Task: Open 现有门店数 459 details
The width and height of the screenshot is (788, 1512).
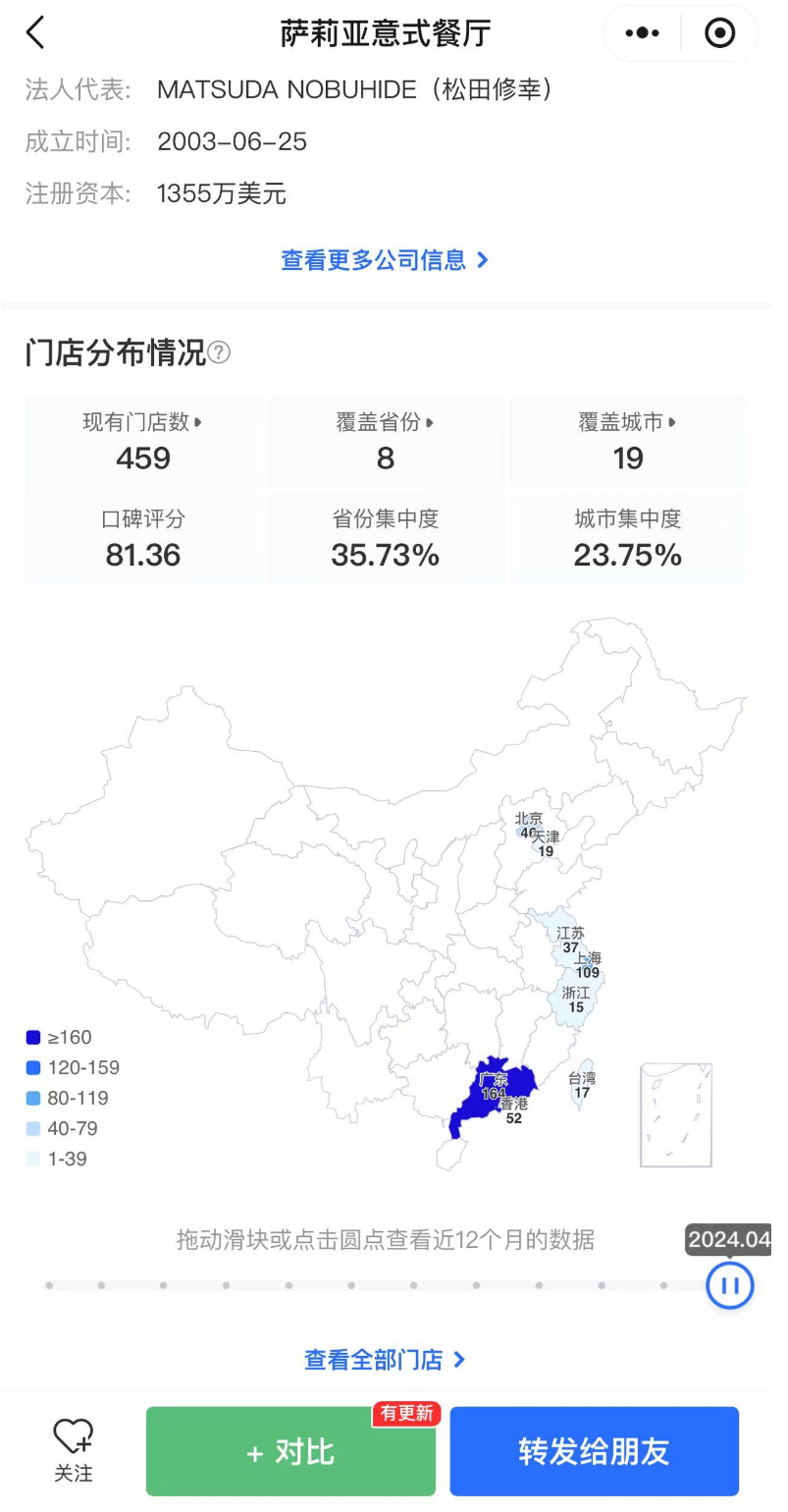Action: tap(143, 441)
